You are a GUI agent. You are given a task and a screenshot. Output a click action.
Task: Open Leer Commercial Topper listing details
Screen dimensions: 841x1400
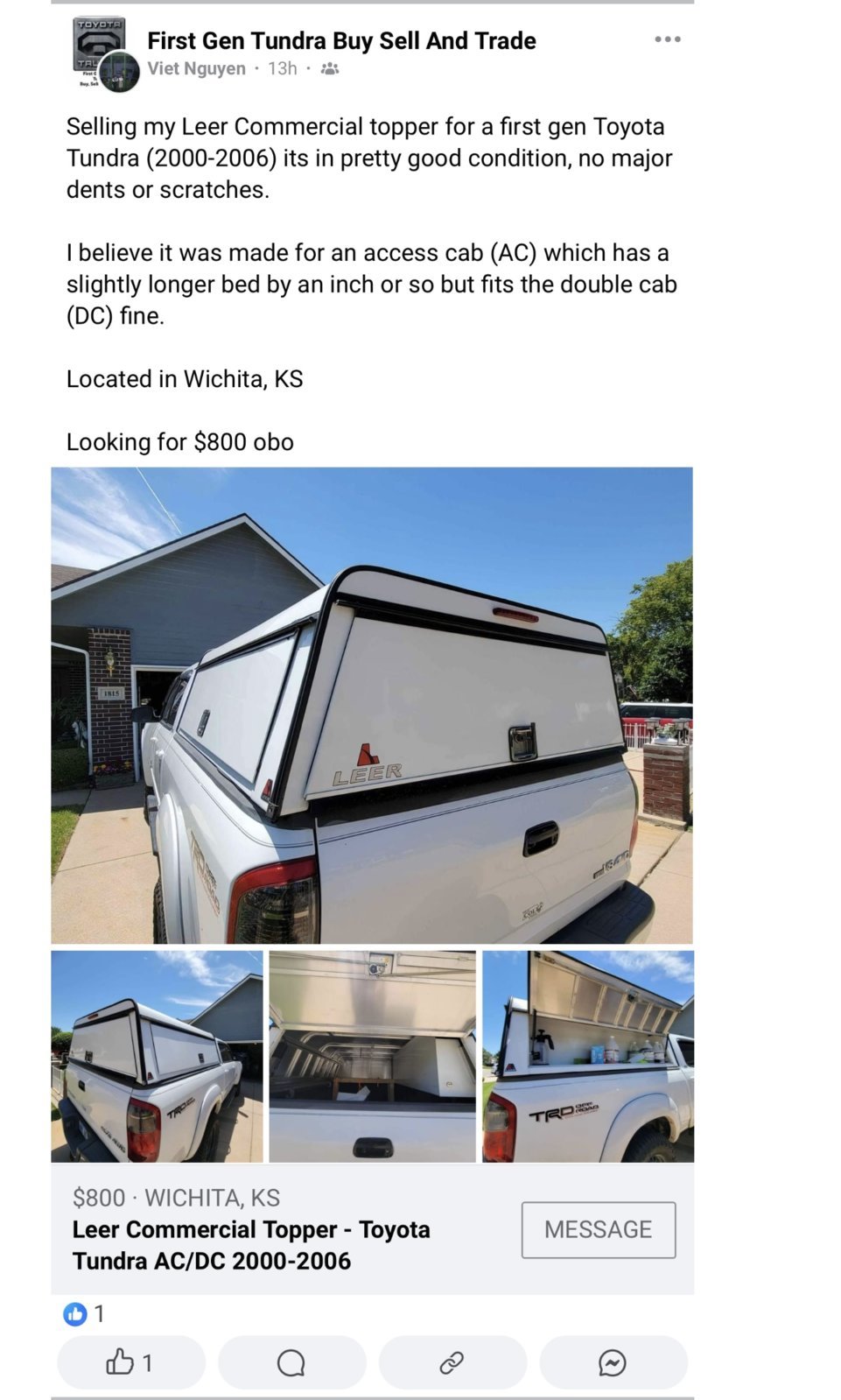tap(251, 1245)
